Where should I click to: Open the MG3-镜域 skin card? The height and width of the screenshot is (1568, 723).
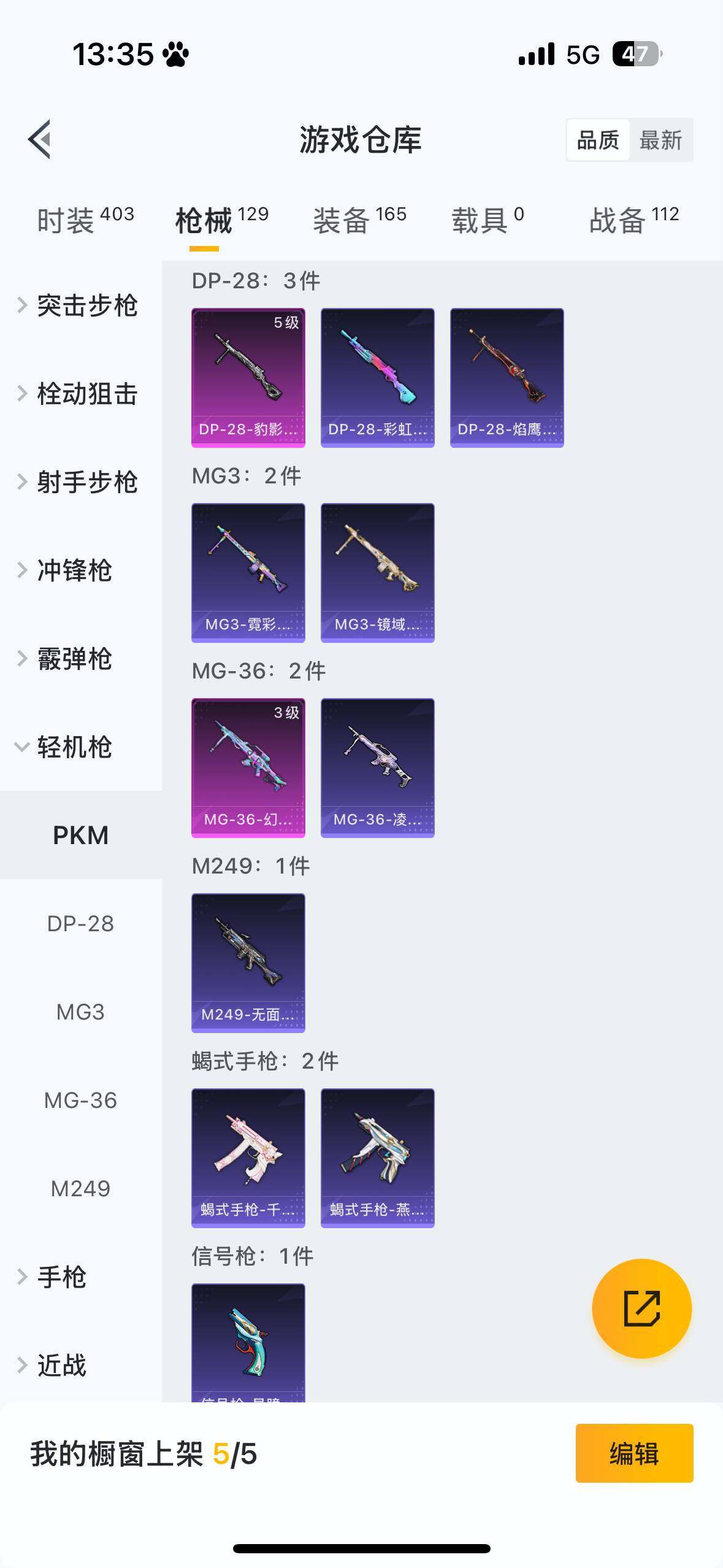[x=377, y=571]
